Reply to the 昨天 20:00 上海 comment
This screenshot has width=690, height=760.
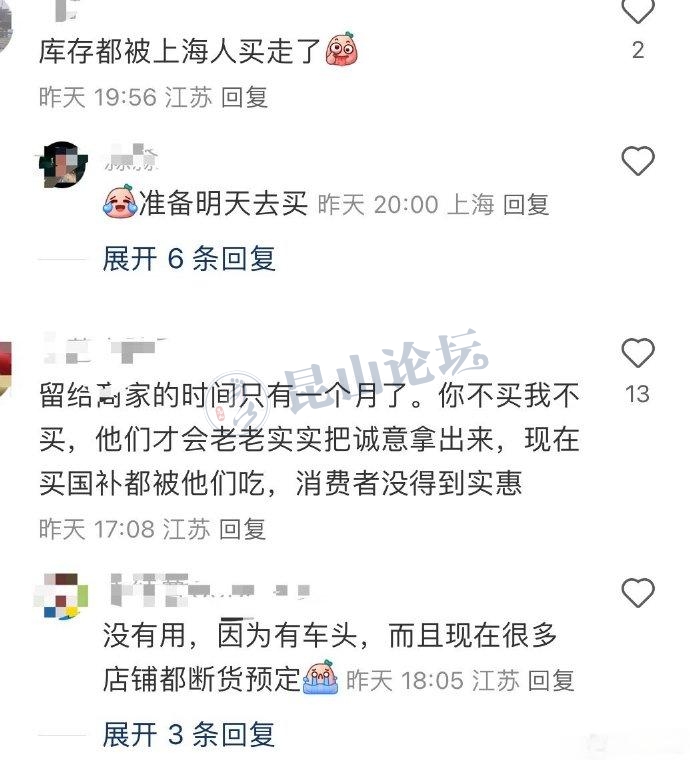pos(525,205)
